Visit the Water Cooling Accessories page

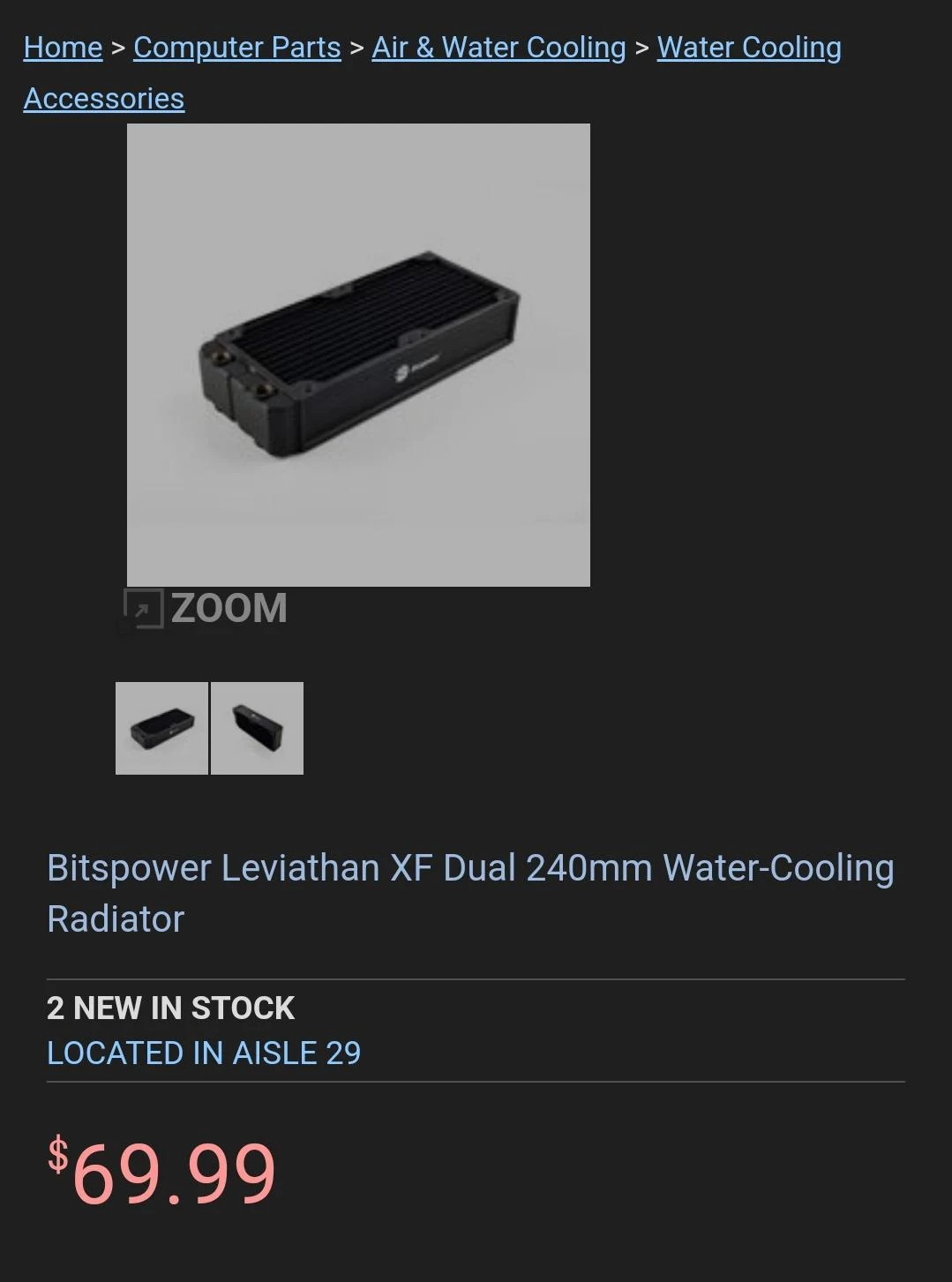coord(750,47)
